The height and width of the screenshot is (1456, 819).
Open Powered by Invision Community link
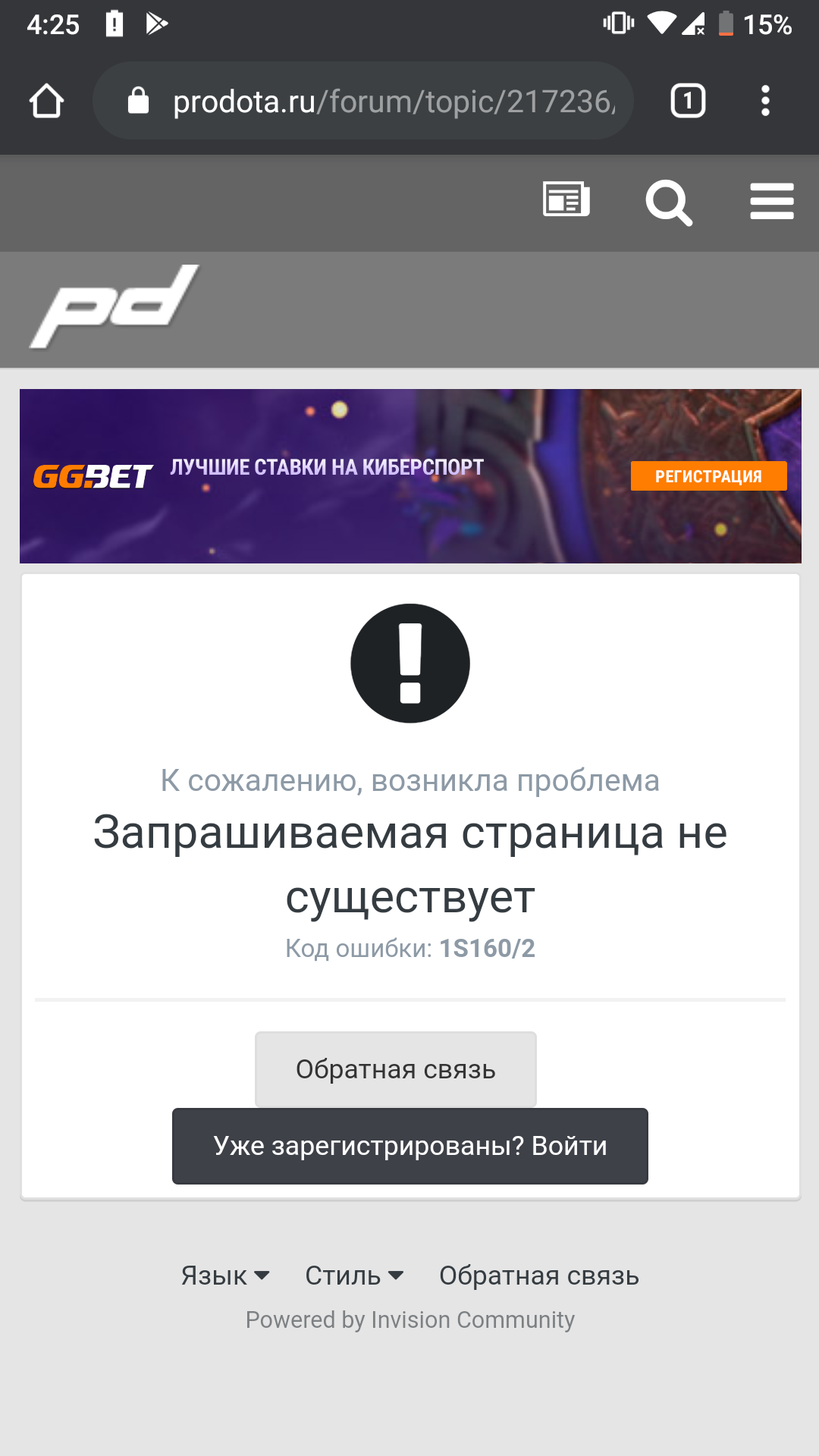[410, 1319]
